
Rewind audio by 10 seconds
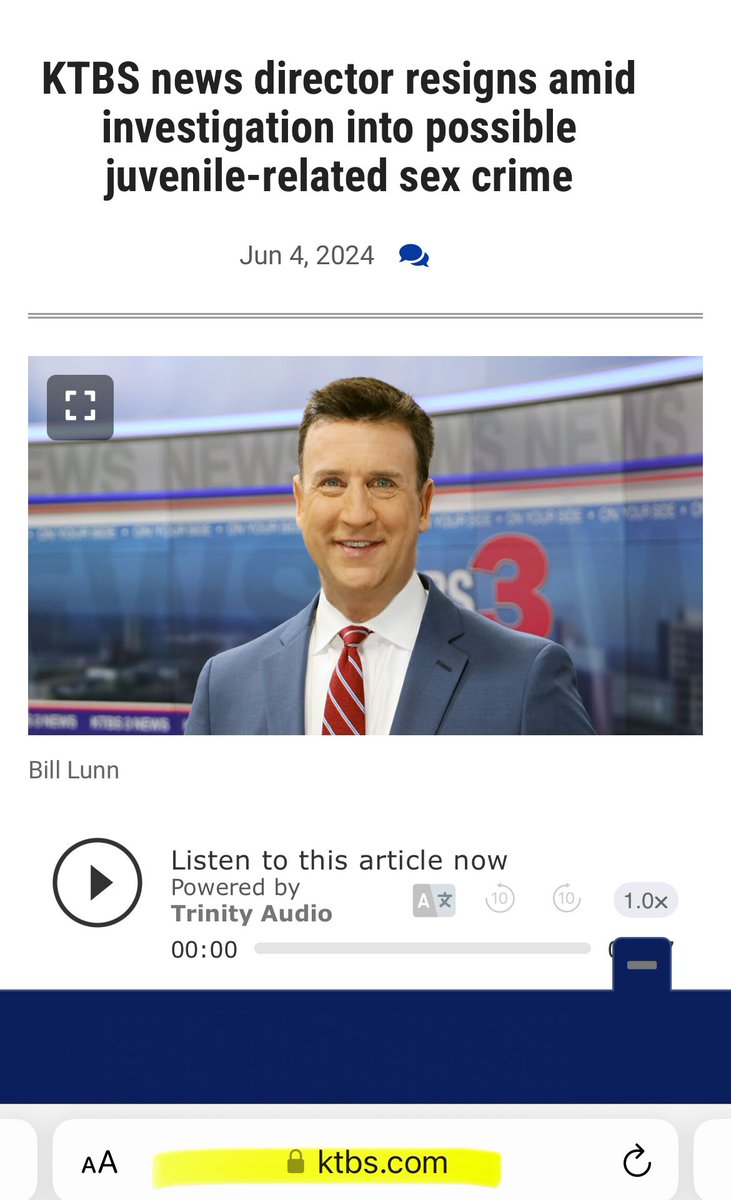500,899
